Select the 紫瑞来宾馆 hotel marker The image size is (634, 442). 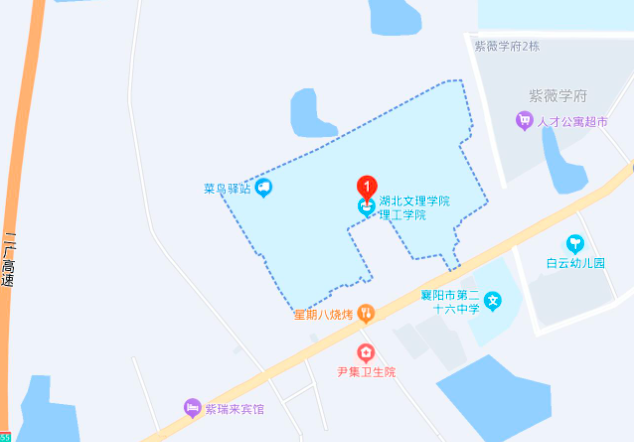point(191,408)
